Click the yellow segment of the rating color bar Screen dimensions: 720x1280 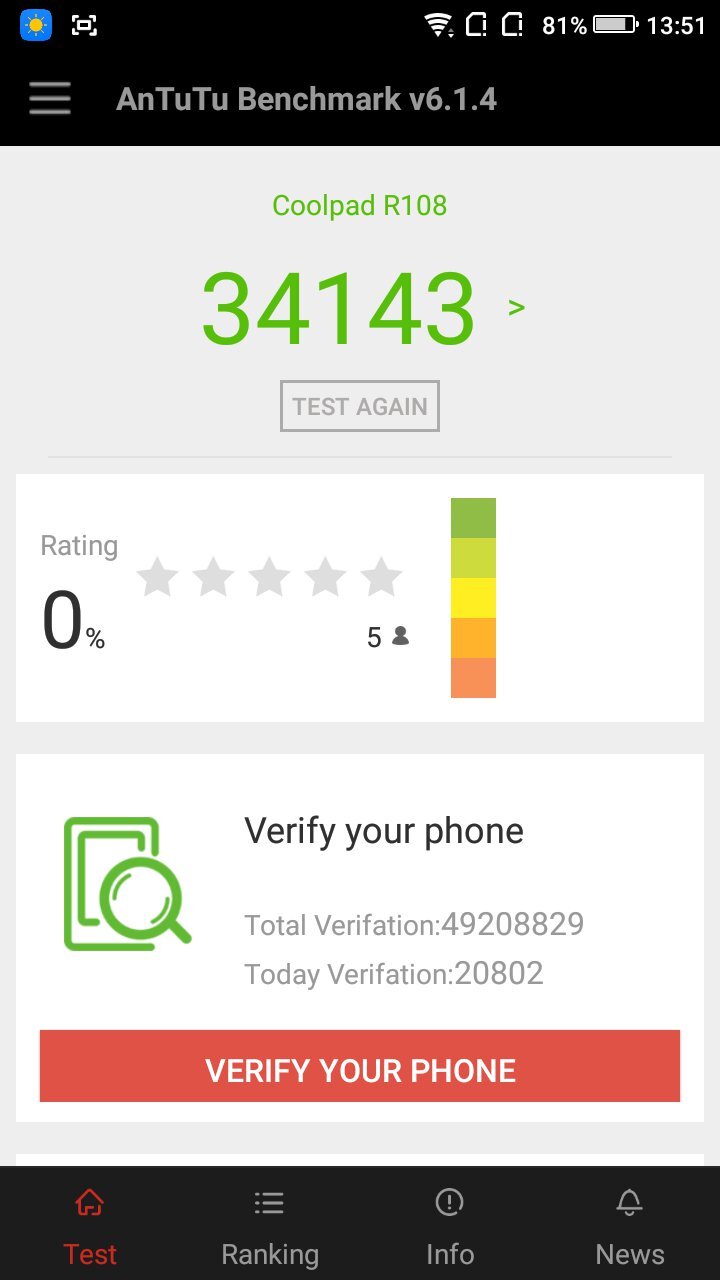(x=473, y=597)
